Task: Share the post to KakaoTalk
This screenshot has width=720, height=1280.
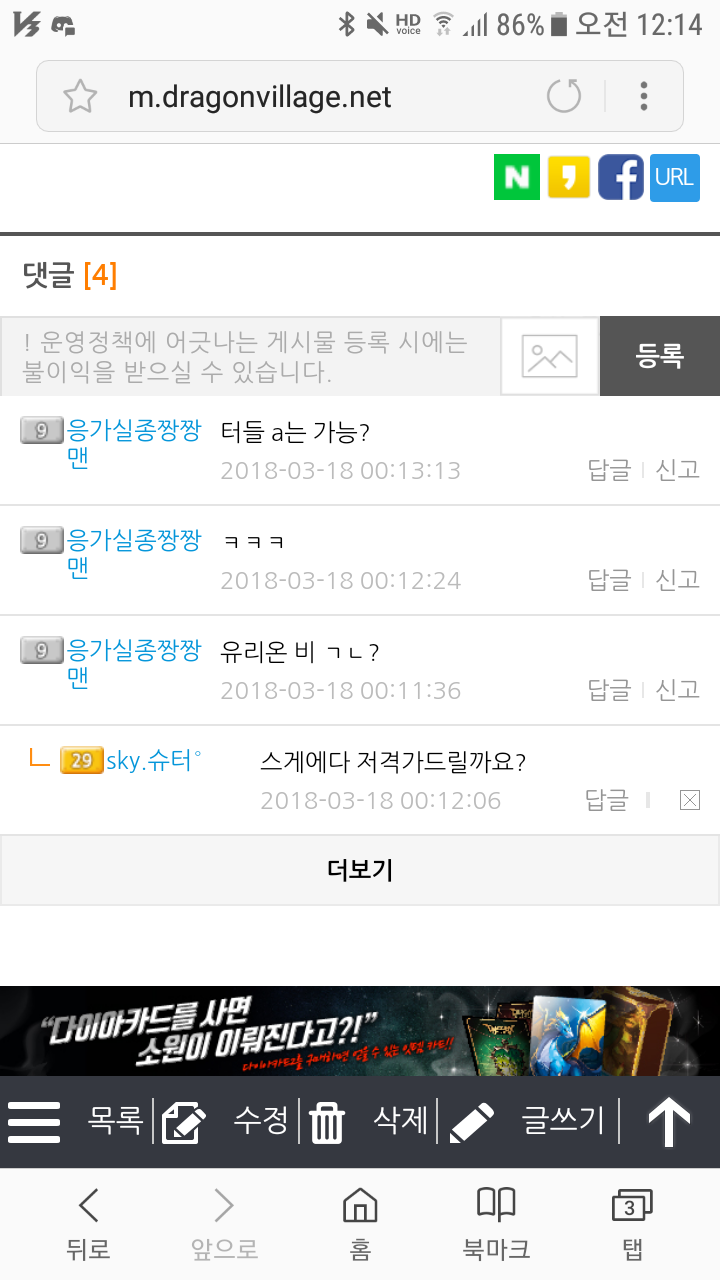Action: click(569, 177)
